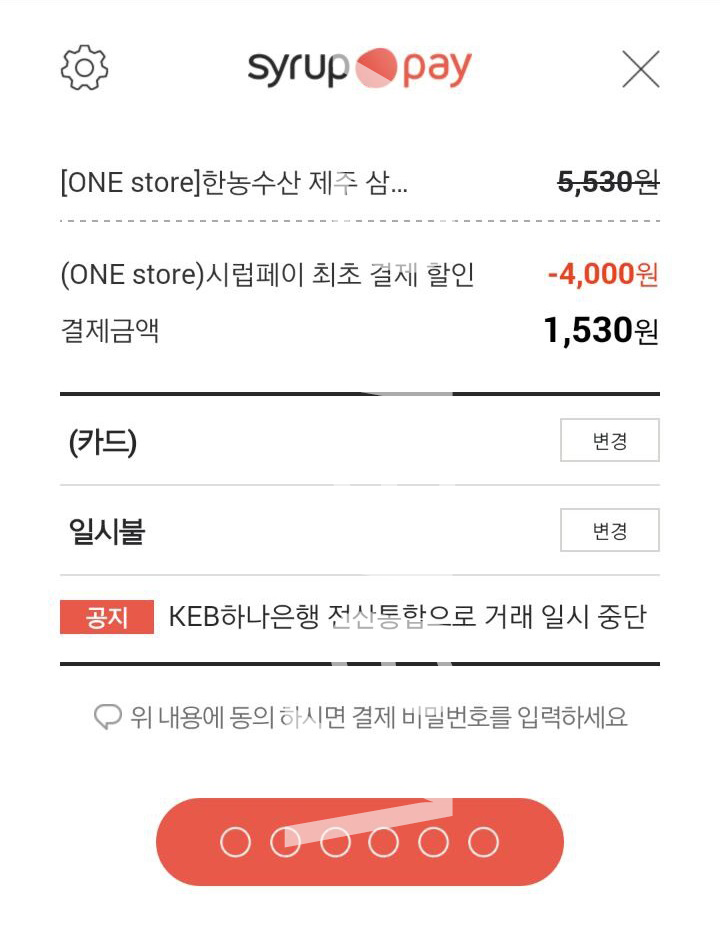Close the Syrup Pay payment screen
720x938 pixels.
(x=640, y=69)
